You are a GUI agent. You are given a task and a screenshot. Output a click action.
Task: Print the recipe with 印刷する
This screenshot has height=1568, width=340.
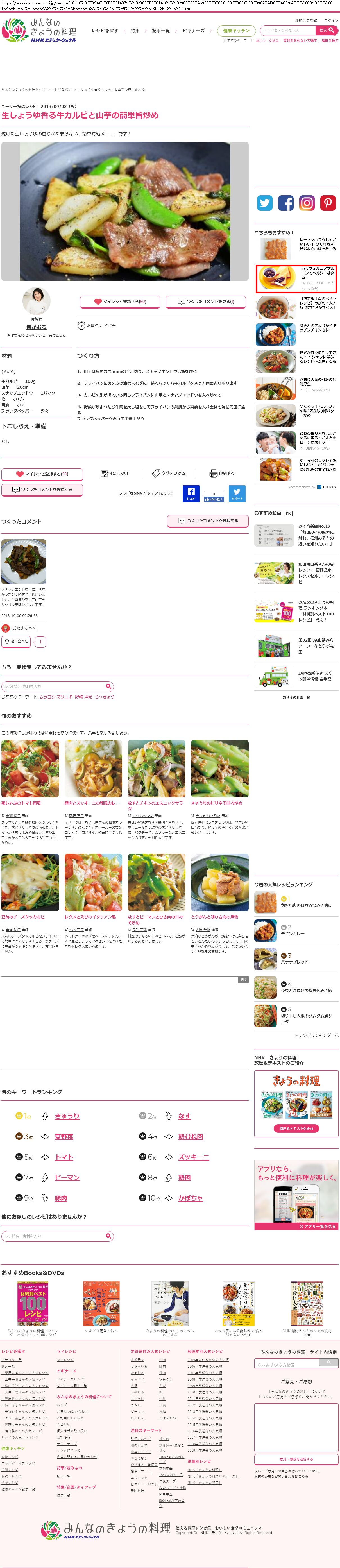[222, 473]
